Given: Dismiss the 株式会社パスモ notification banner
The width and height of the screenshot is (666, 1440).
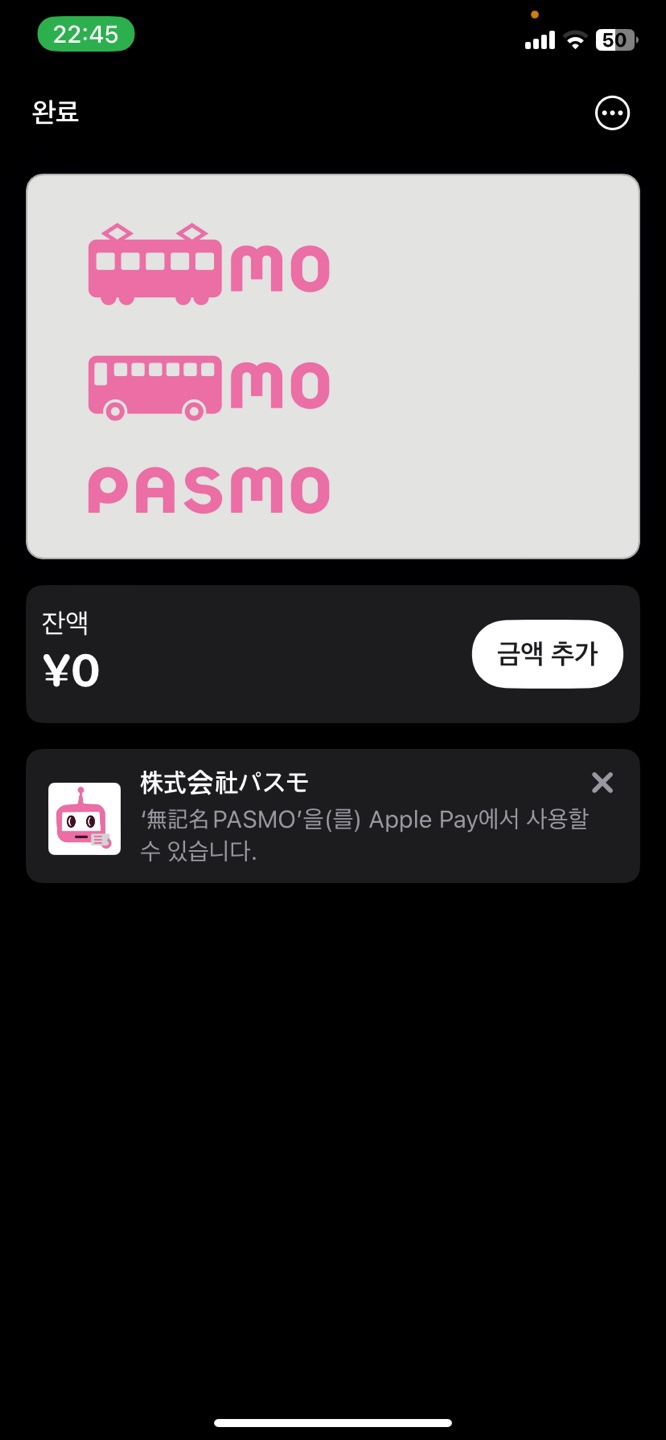Looking at the screenshot, I should coord(602,782).
